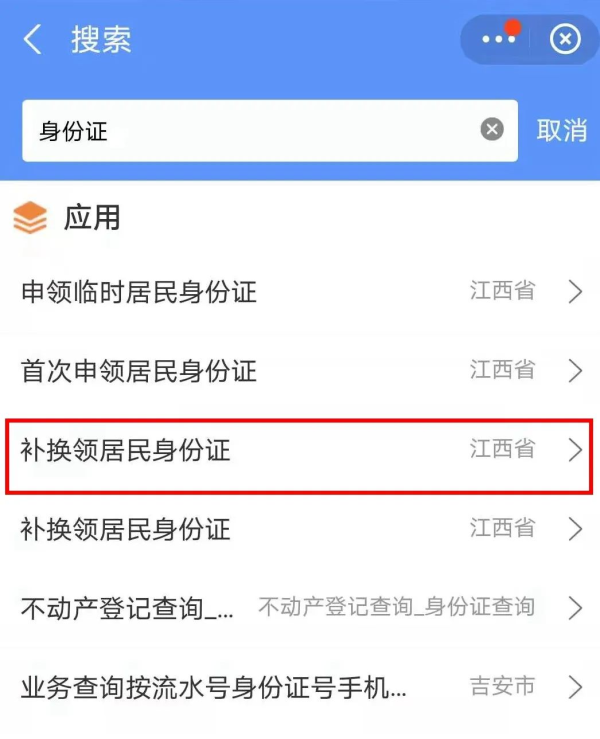Close the mini program
The width and height of the screenshot is (600, 739).
click(x=565, y=40)
